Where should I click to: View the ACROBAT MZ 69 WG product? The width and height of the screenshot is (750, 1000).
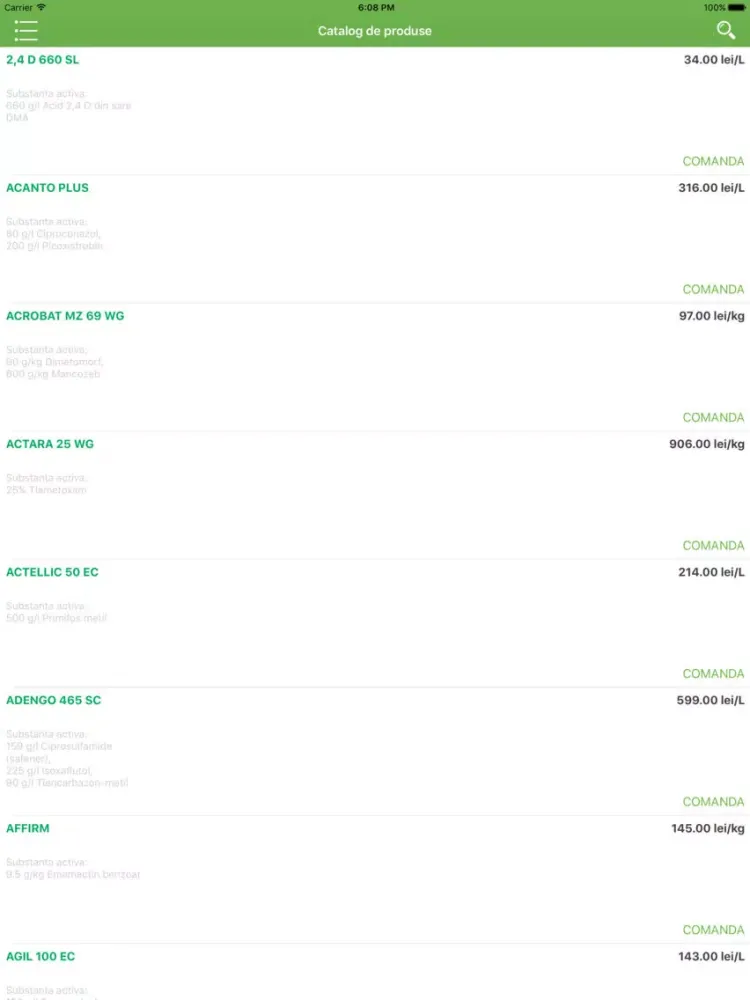(x=66, y=316)
